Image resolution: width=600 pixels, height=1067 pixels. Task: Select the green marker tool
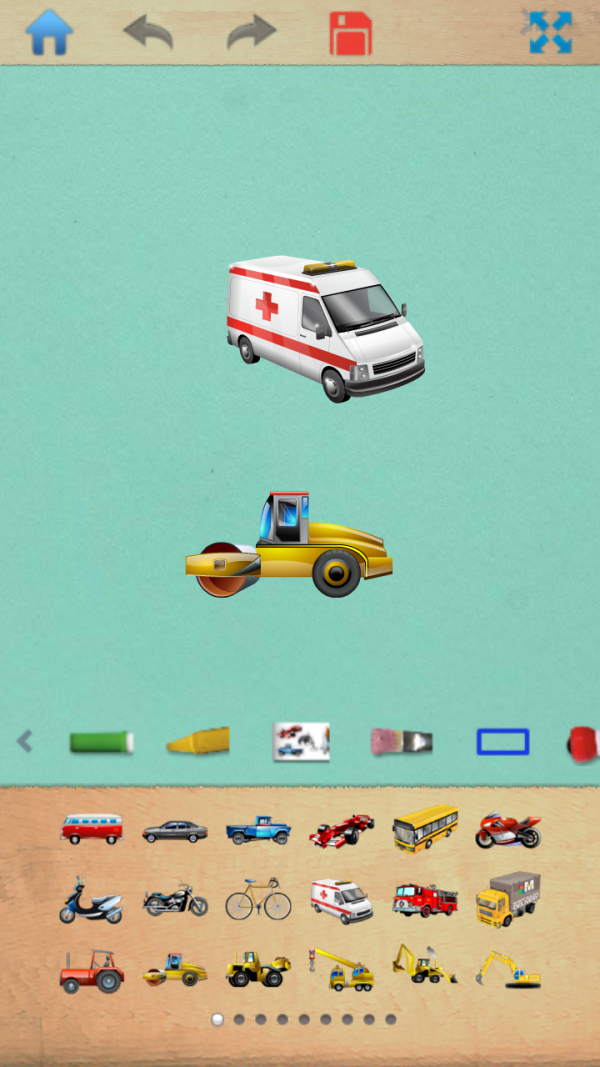(101, 742)
